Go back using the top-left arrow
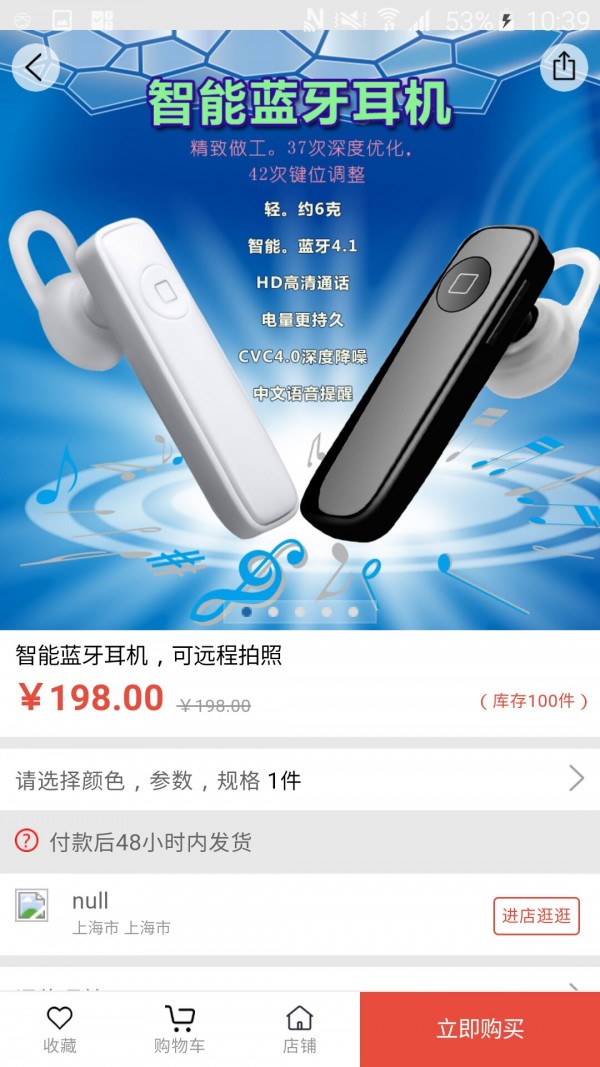This screenshot has width=600, height=1067. (35, 67)
